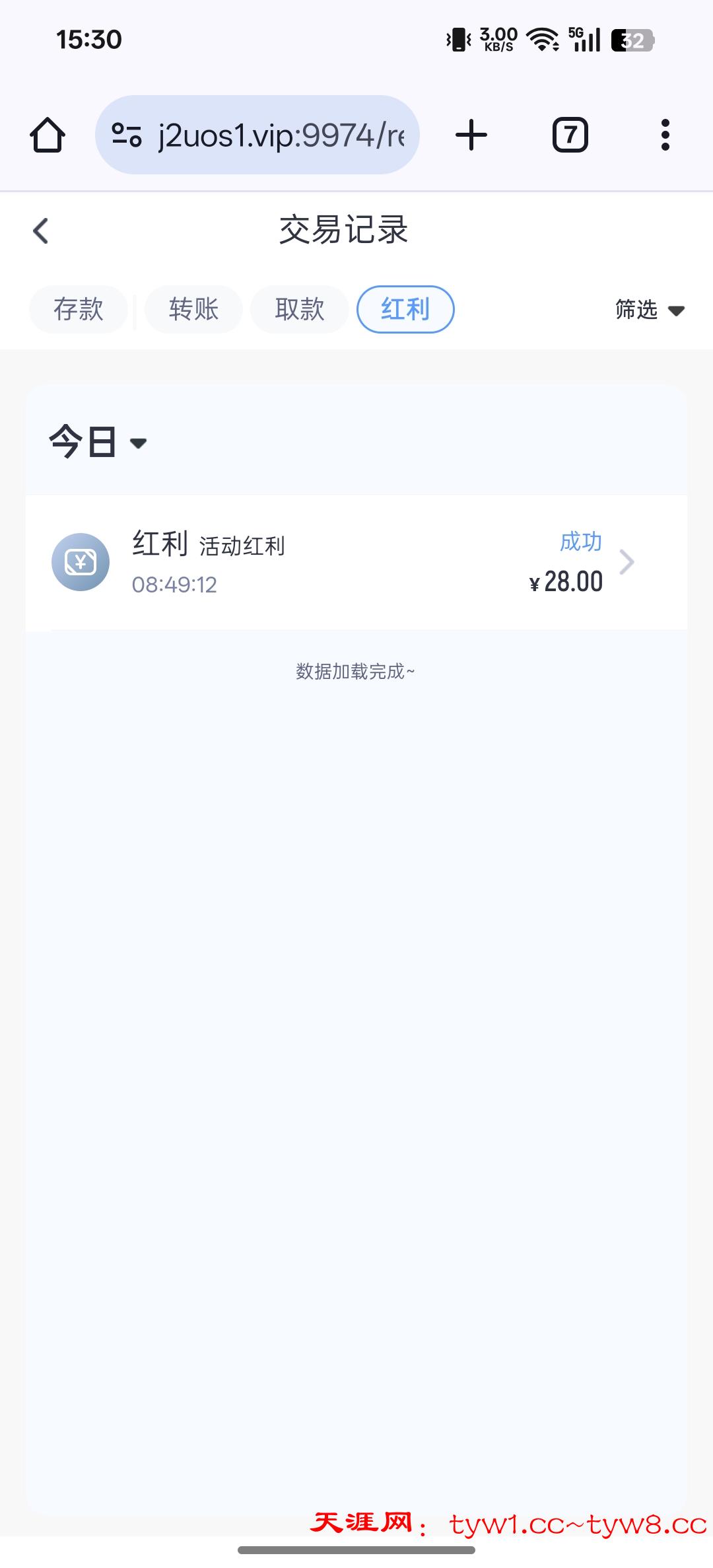Switch to the 存款 tab
The width and height of the screenshot is (713, 1568).
[x=79, y=309]
